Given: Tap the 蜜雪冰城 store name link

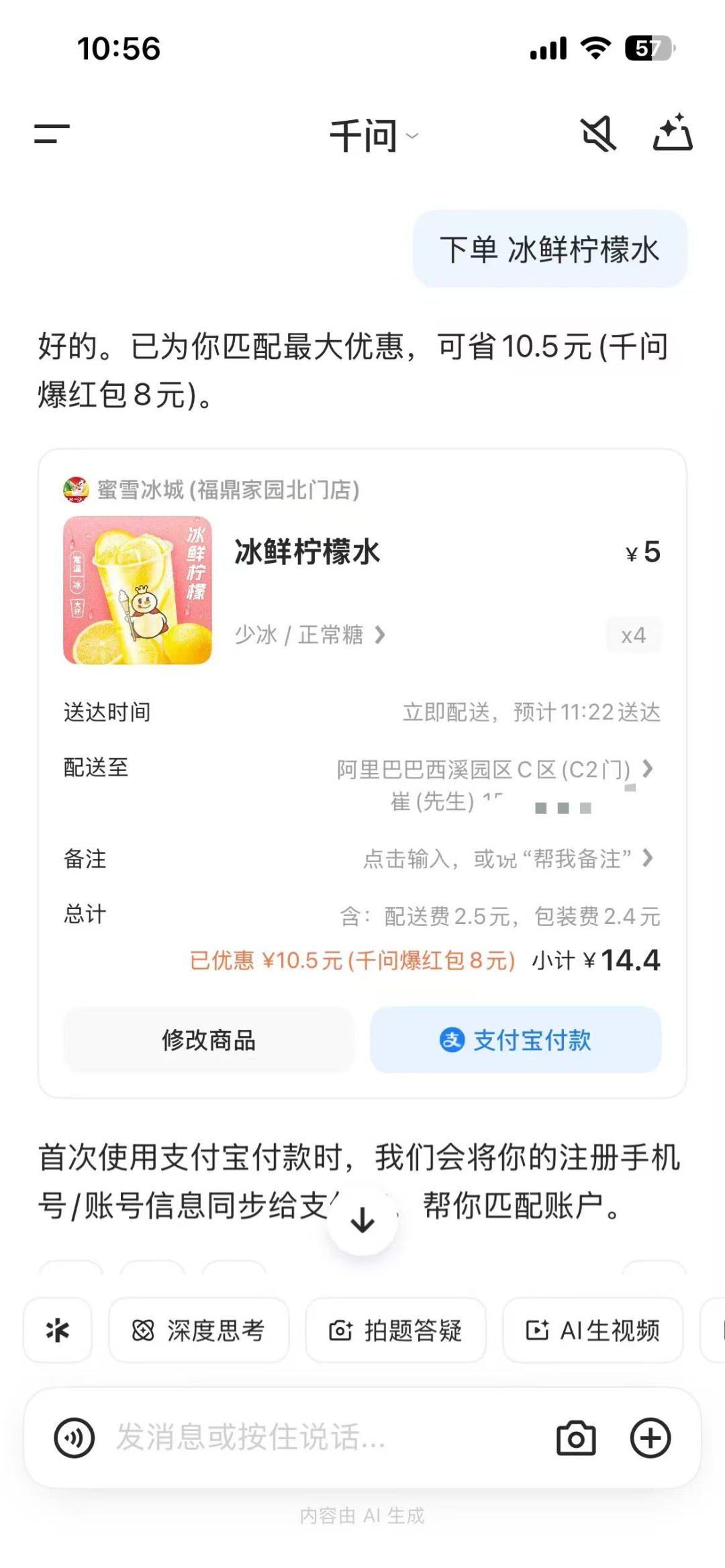Looking at the screenshot, I should (208, 490).
